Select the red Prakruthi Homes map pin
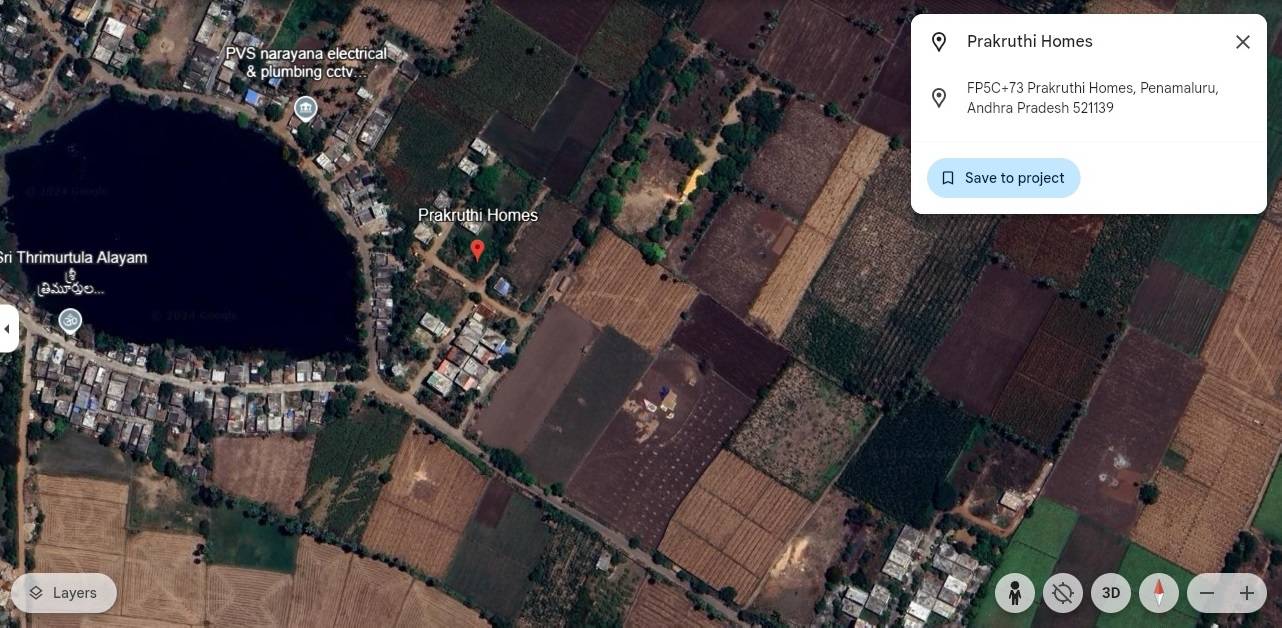Screen dimensions: 1282x628 click(478, 249)
